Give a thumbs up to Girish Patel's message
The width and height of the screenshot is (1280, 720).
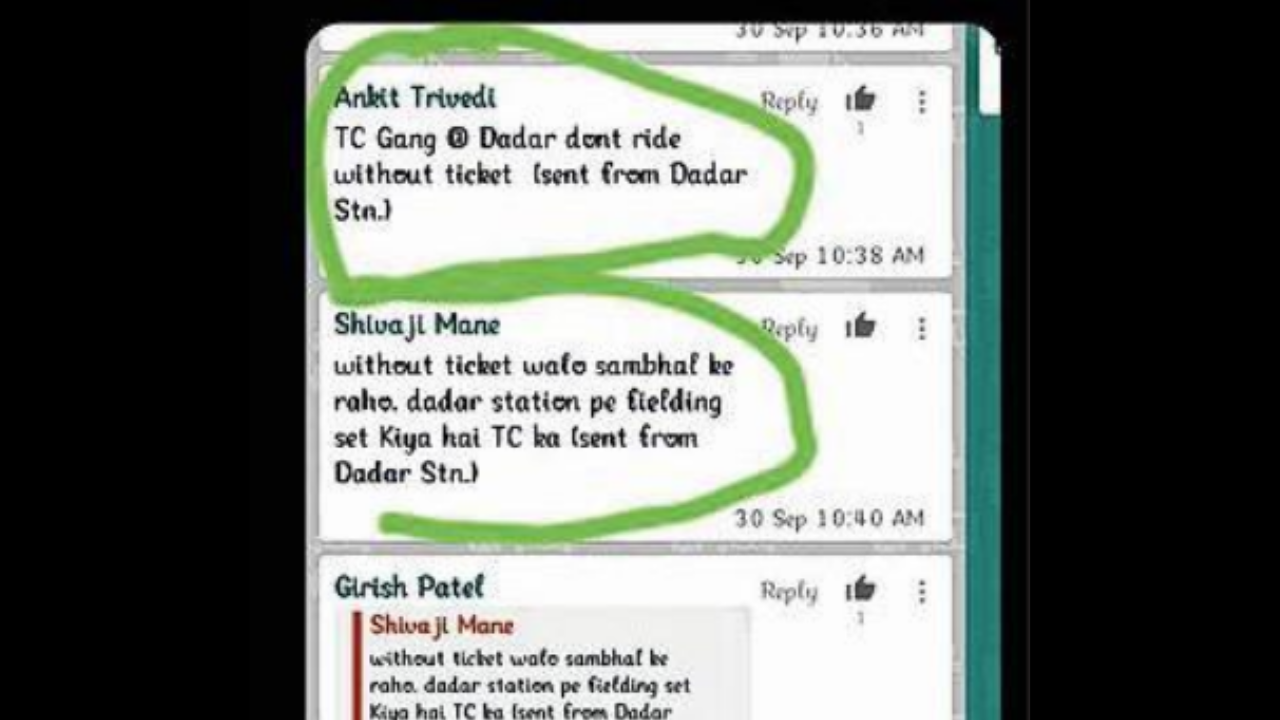(x=860, y=590)
